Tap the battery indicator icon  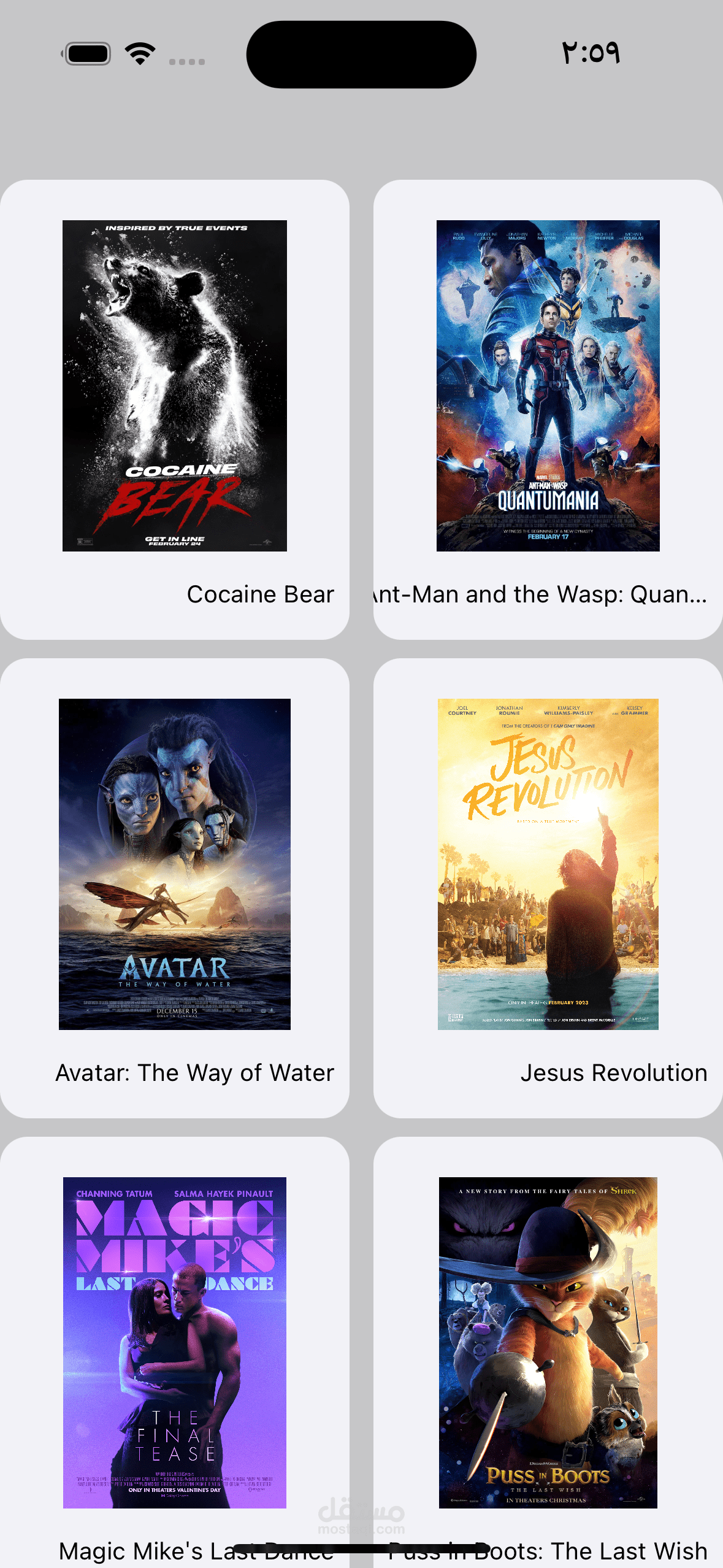coord(87,52)
